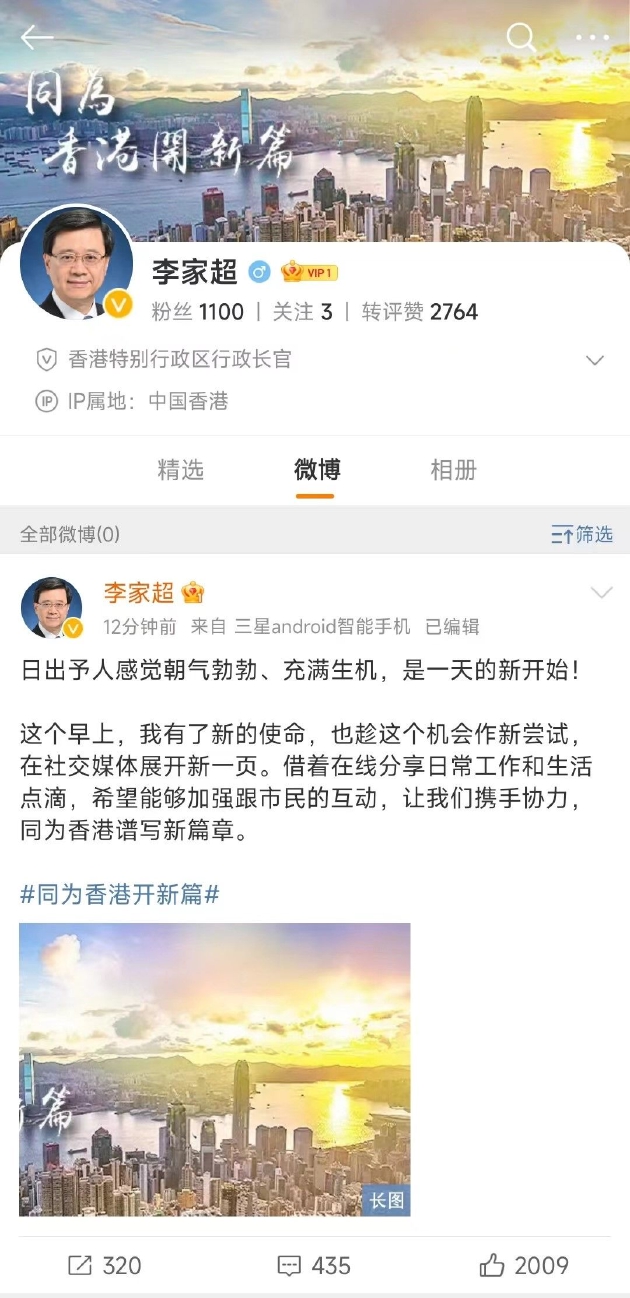
Task: Like the post with 2009 likes
Action: 524,1265
